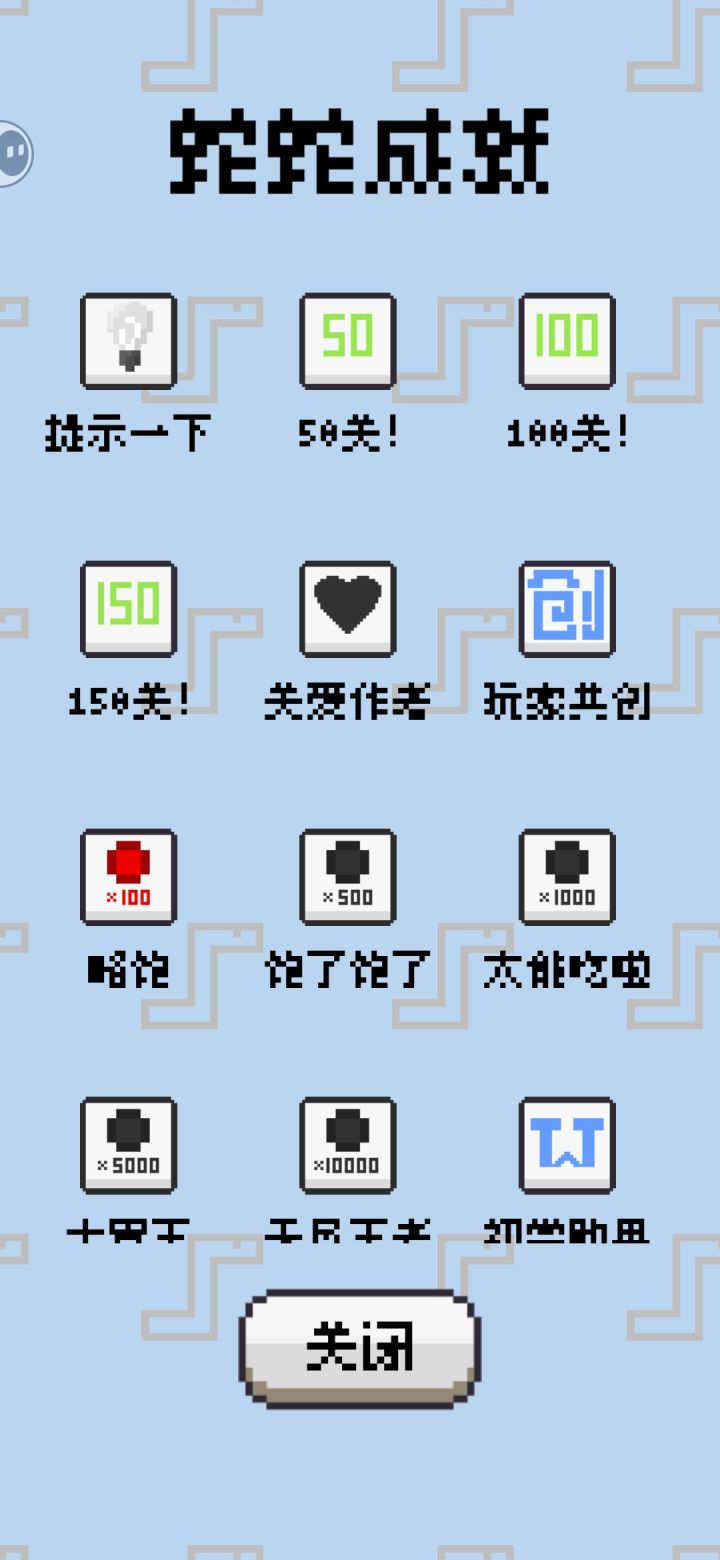
Task: Open the blue 创 玩家共创 achievement icon
Action: point(566,610)
